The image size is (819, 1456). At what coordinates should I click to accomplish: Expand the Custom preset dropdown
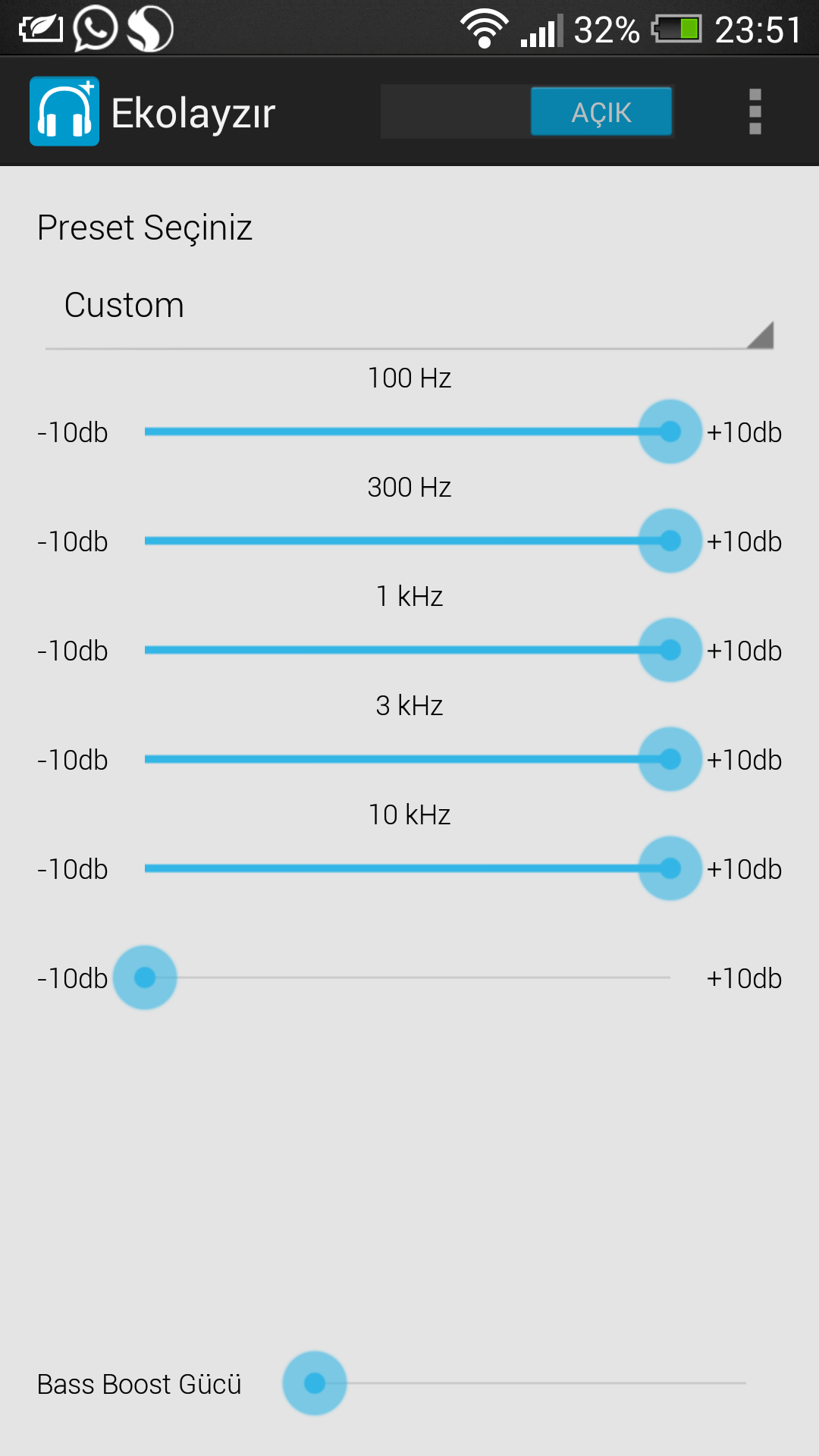coord(409,306)
